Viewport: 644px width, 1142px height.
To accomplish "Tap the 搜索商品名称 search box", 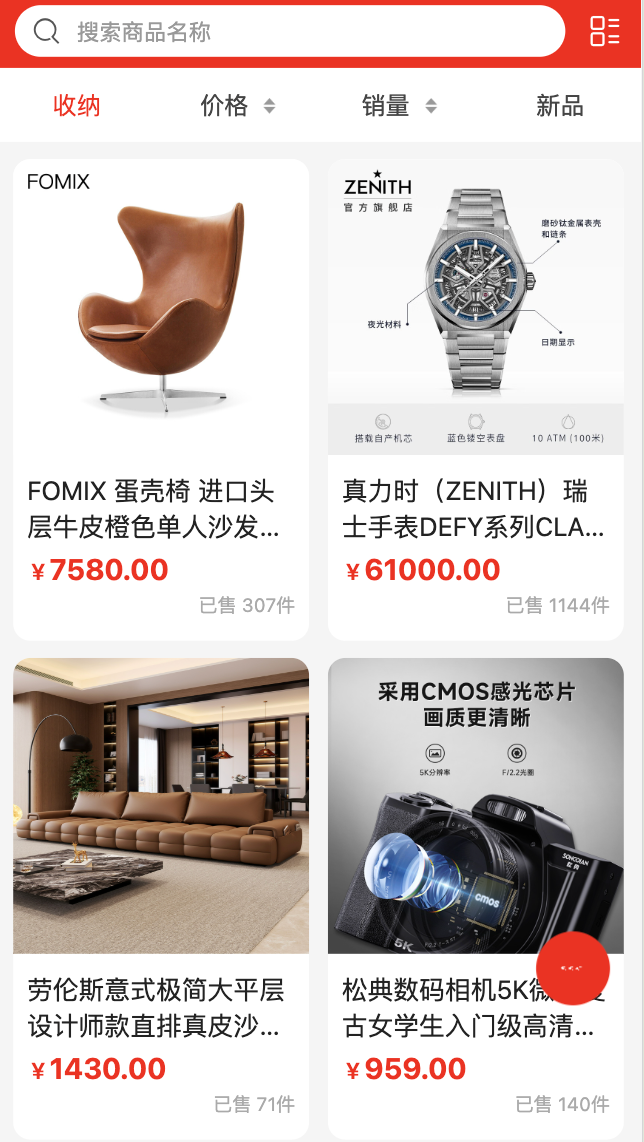I will tap(290, 31).
